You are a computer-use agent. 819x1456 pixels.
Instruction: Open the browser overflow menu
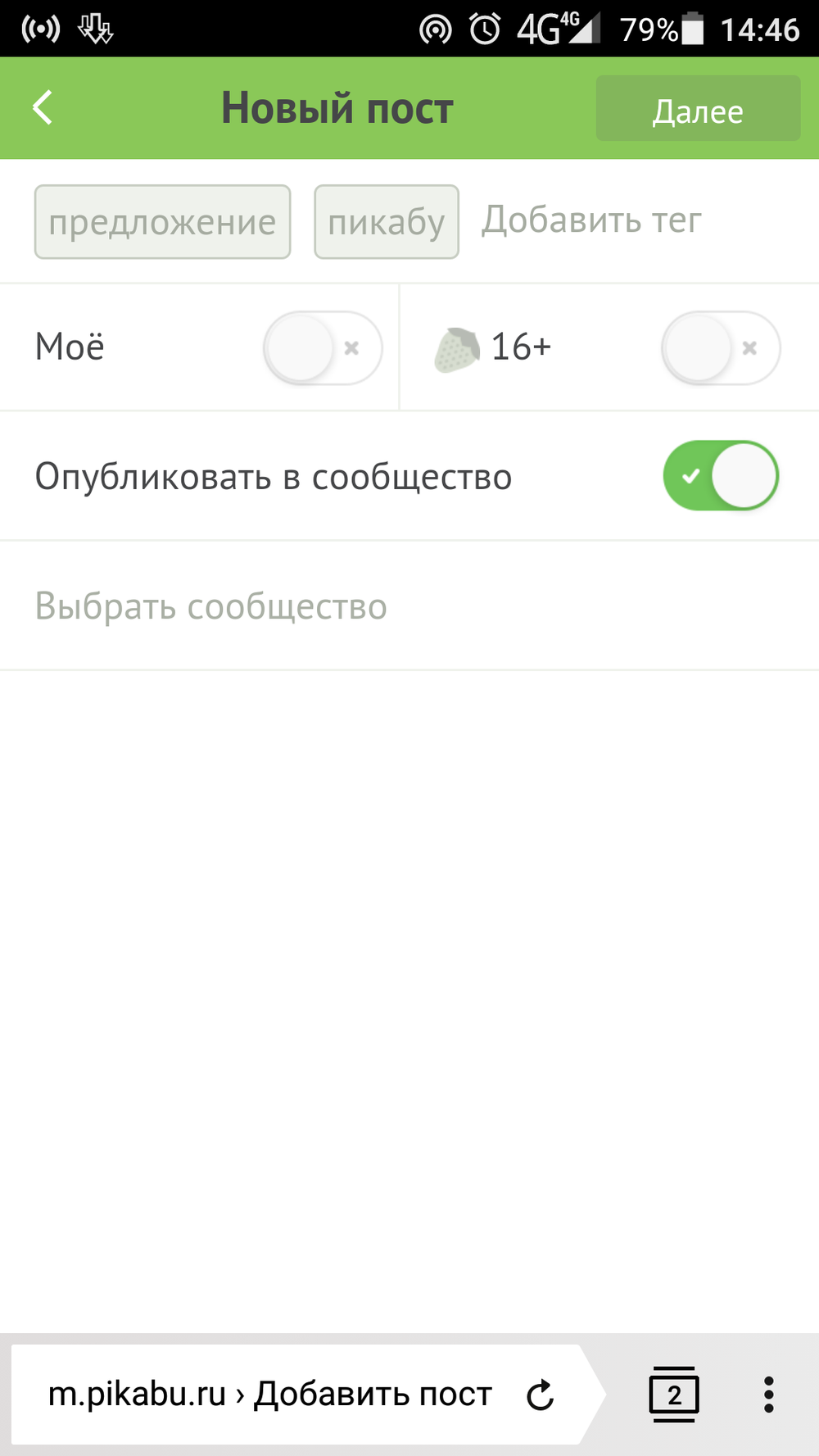[768, 1394]
